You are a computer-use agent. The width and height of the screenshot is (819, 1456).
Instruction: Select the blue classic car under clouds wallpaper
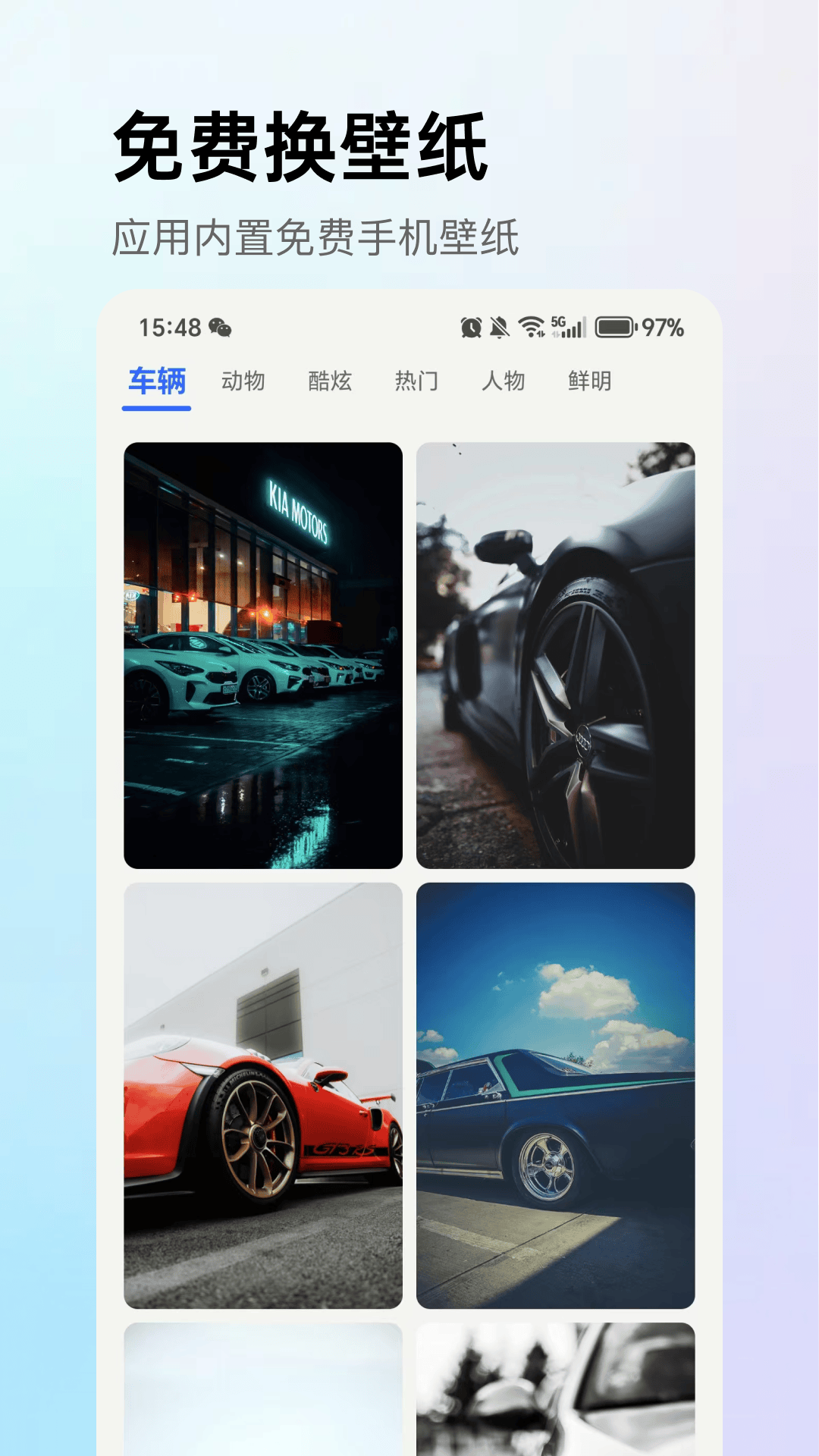click(x=556, y=1096)
